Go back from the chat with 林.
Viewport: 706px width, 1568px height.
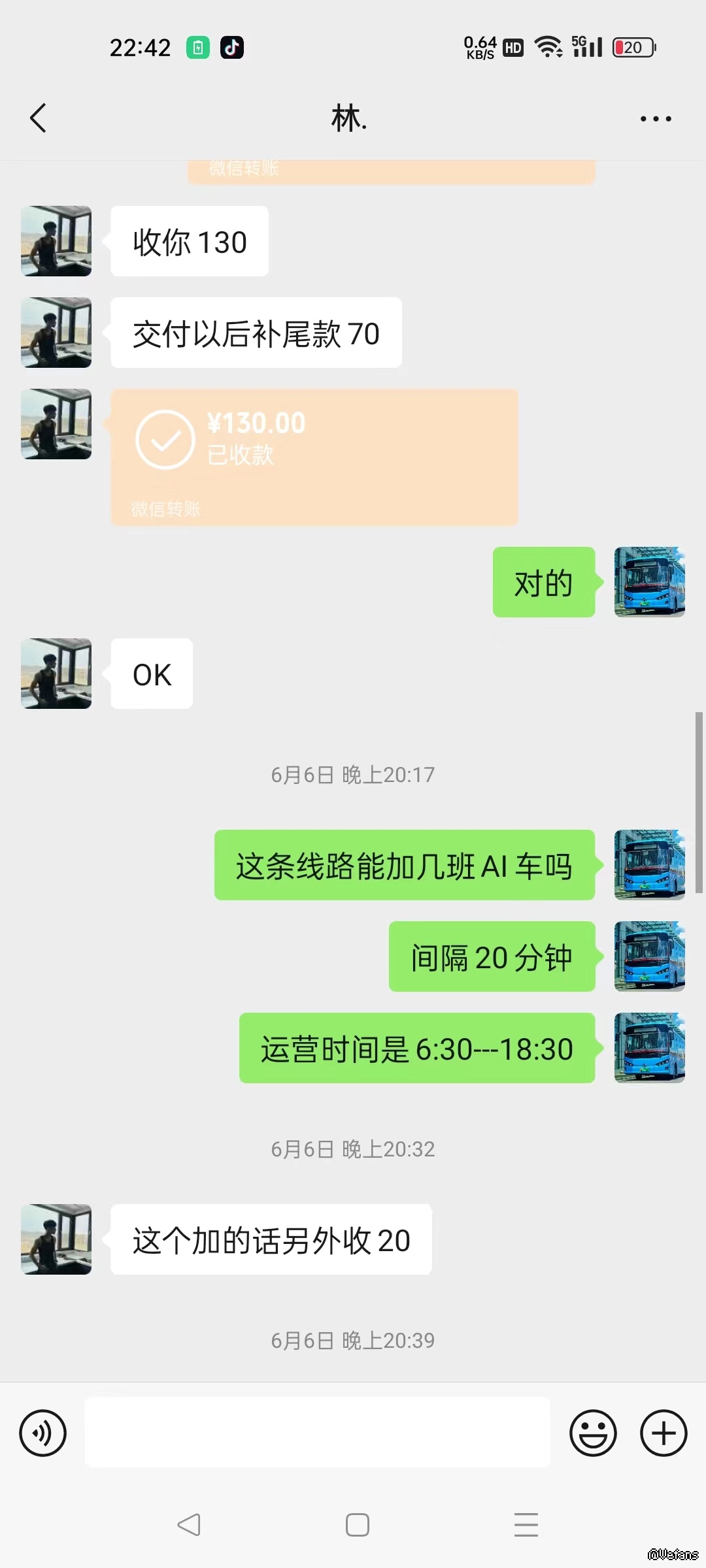point(39,118)
